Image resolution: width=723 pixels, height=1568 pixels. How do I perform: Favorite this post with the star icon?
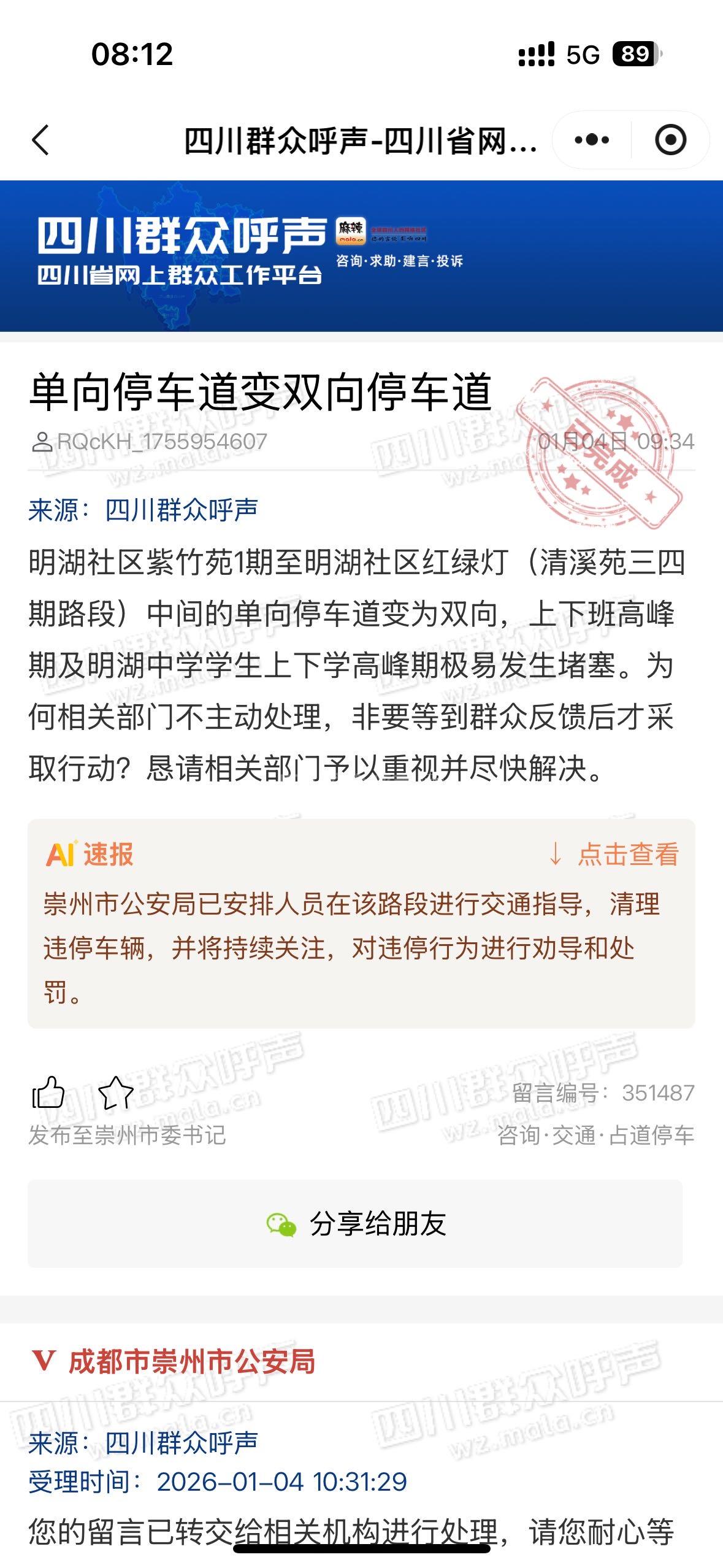tap(115, 1093)
